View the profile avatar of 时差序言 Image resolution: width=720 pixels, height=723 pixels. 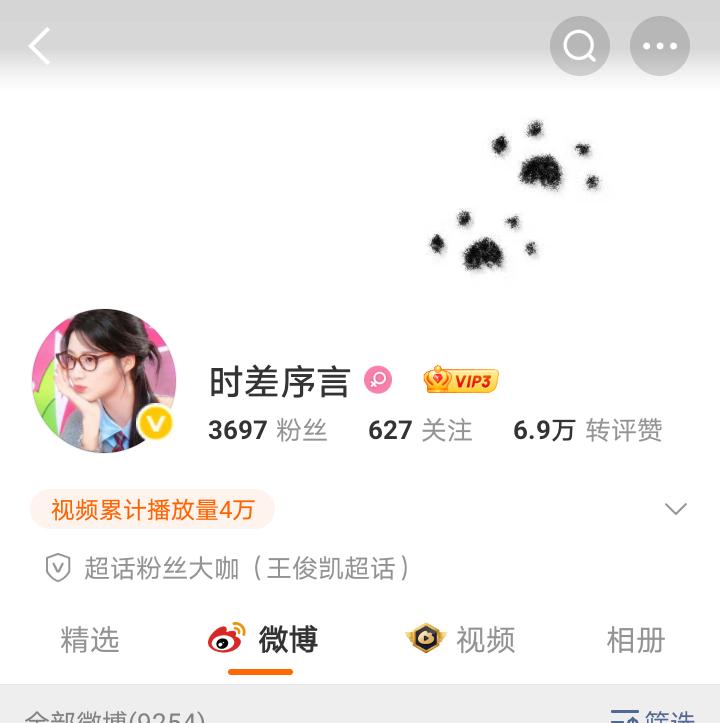(x=104, y=381)
